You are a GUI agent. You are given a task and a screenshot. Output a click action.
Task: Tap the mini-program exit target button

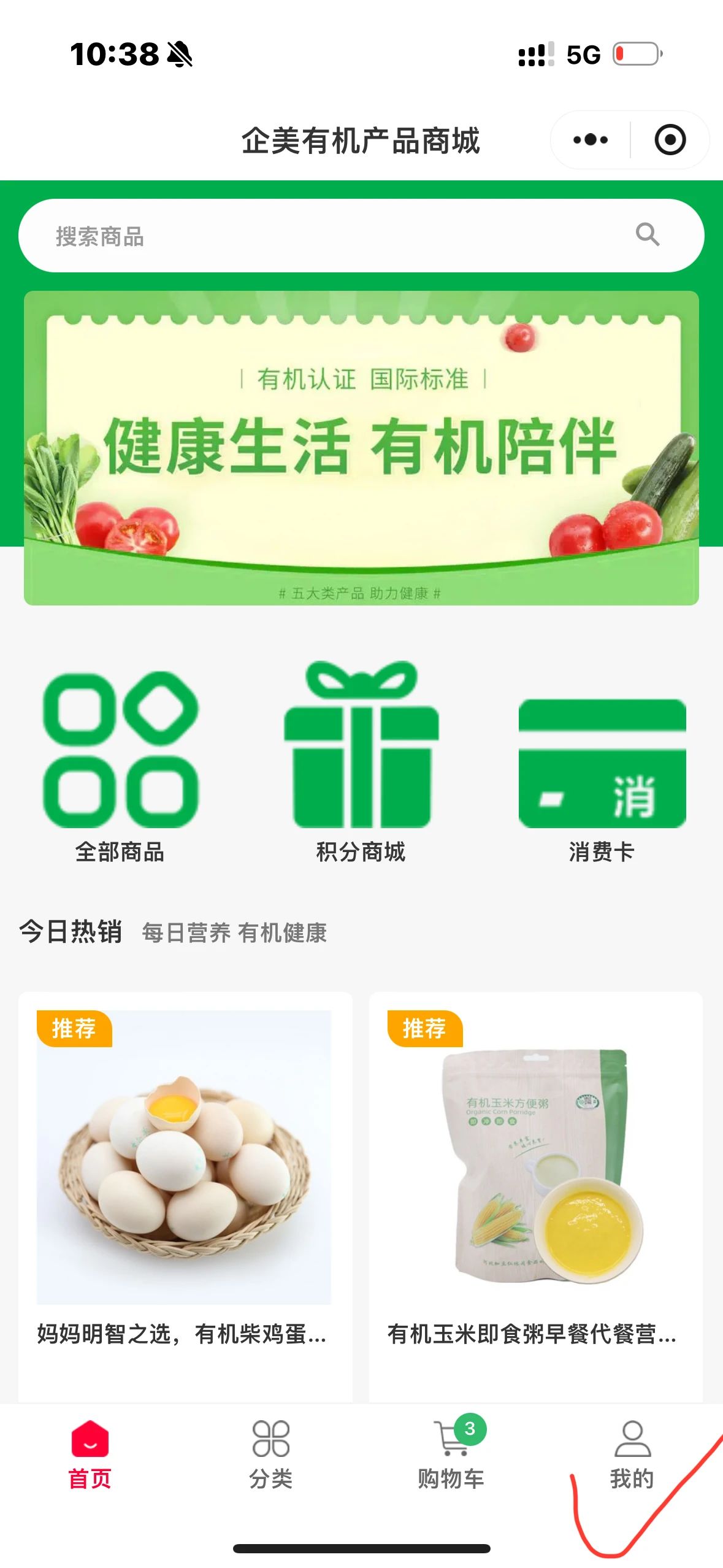point(669,139)
